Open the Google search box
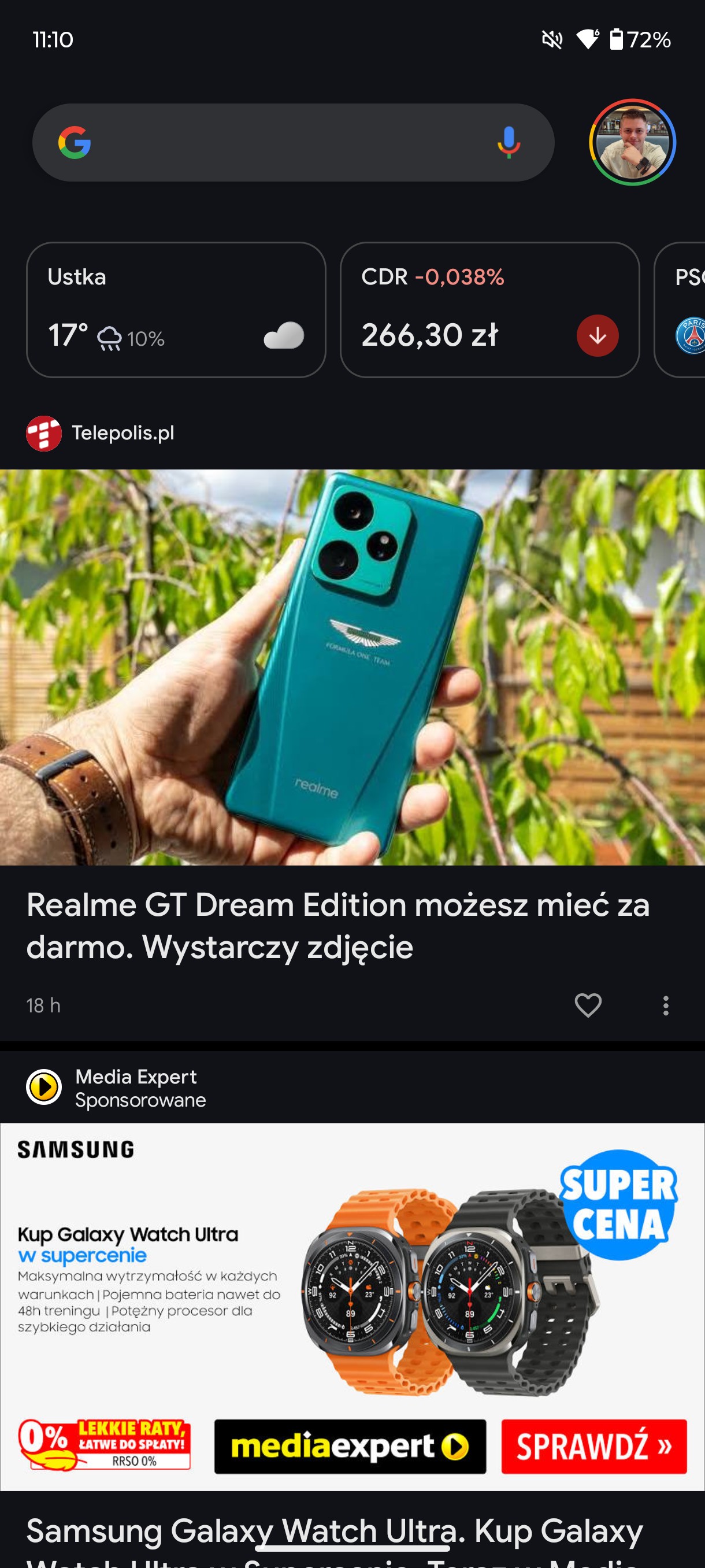 (x=293, y=142)
